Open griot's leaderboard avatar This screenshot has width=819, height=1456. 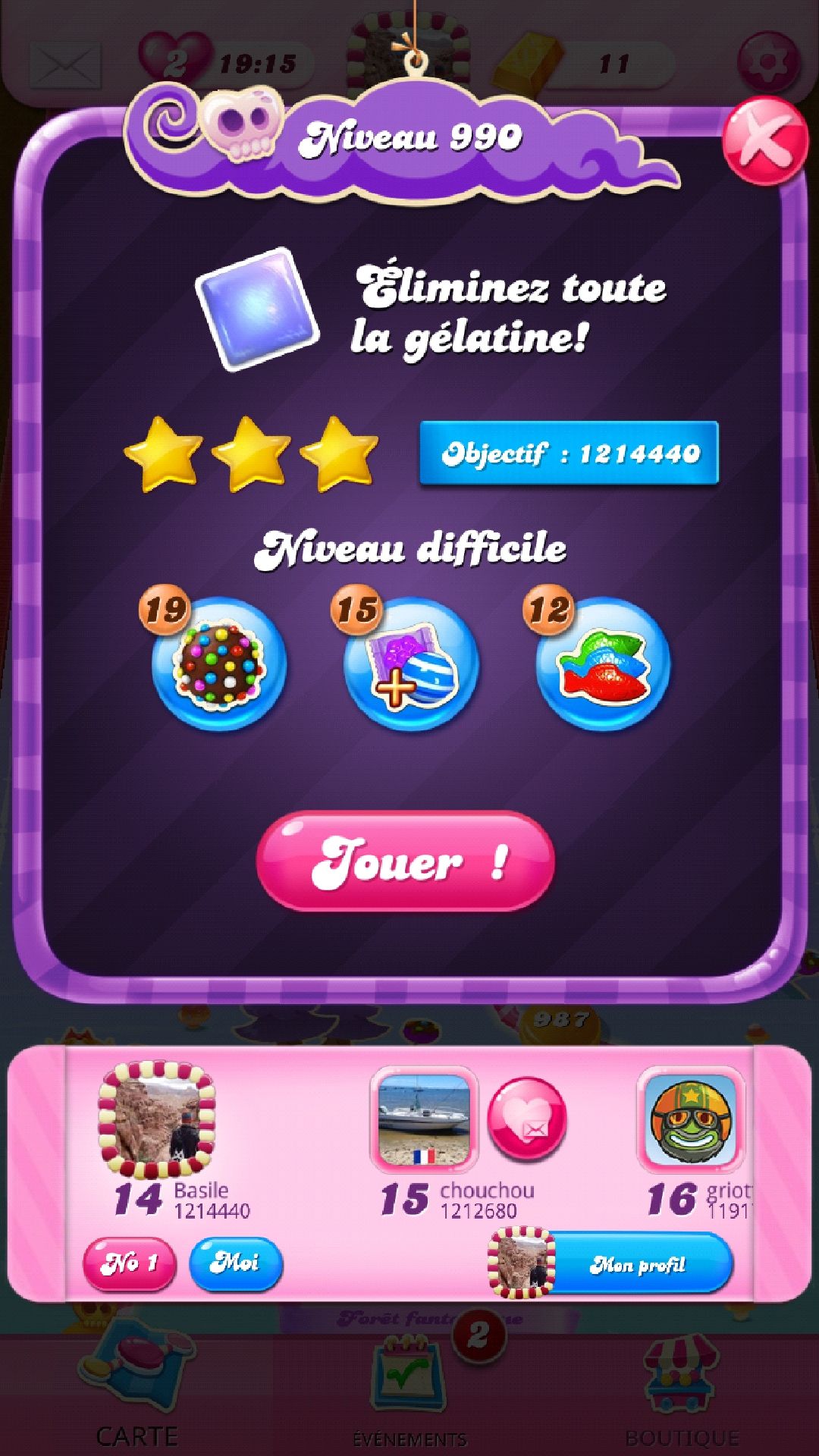coord(691,1120)
